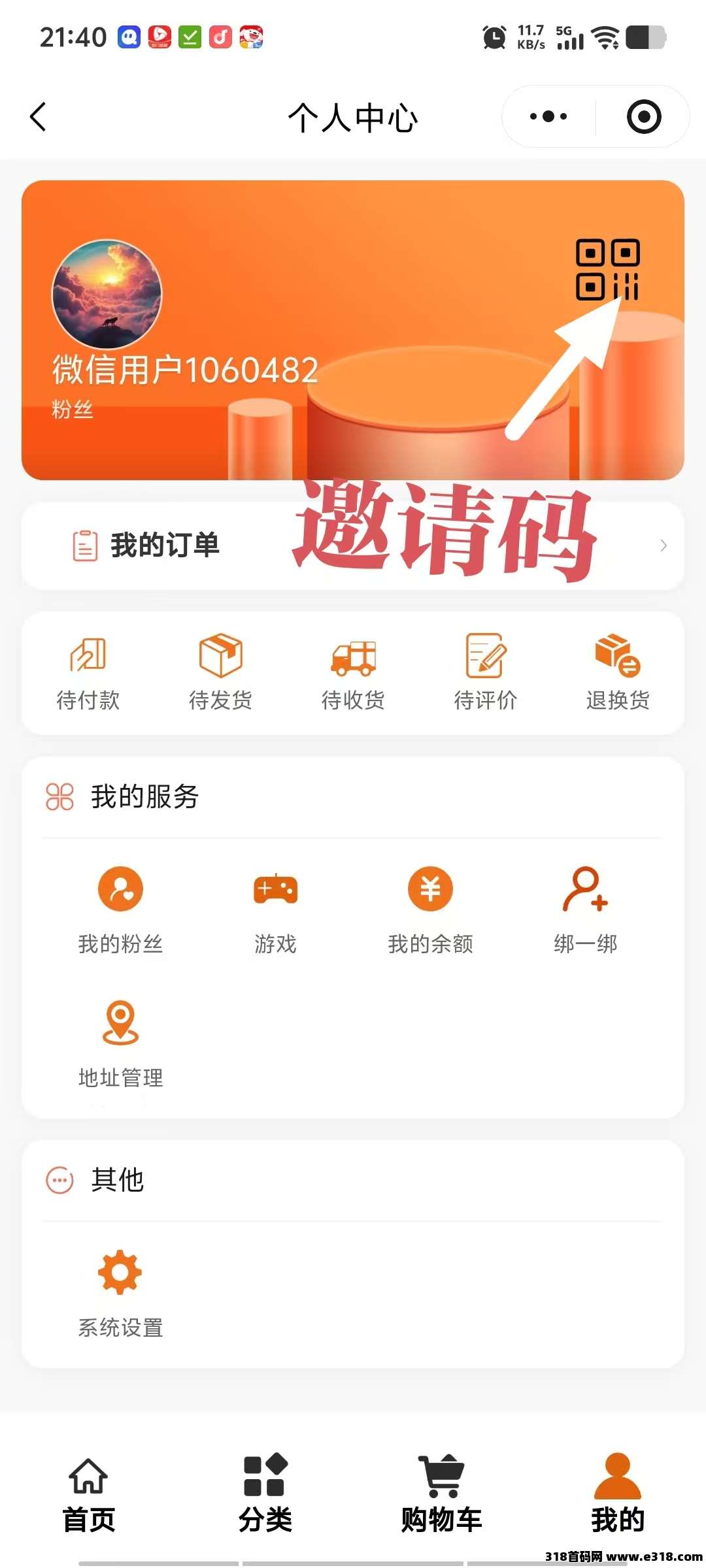This screenshot has width=706, height=1568.
Task: Open the QR invite code
Action: (x=607, y=269)
